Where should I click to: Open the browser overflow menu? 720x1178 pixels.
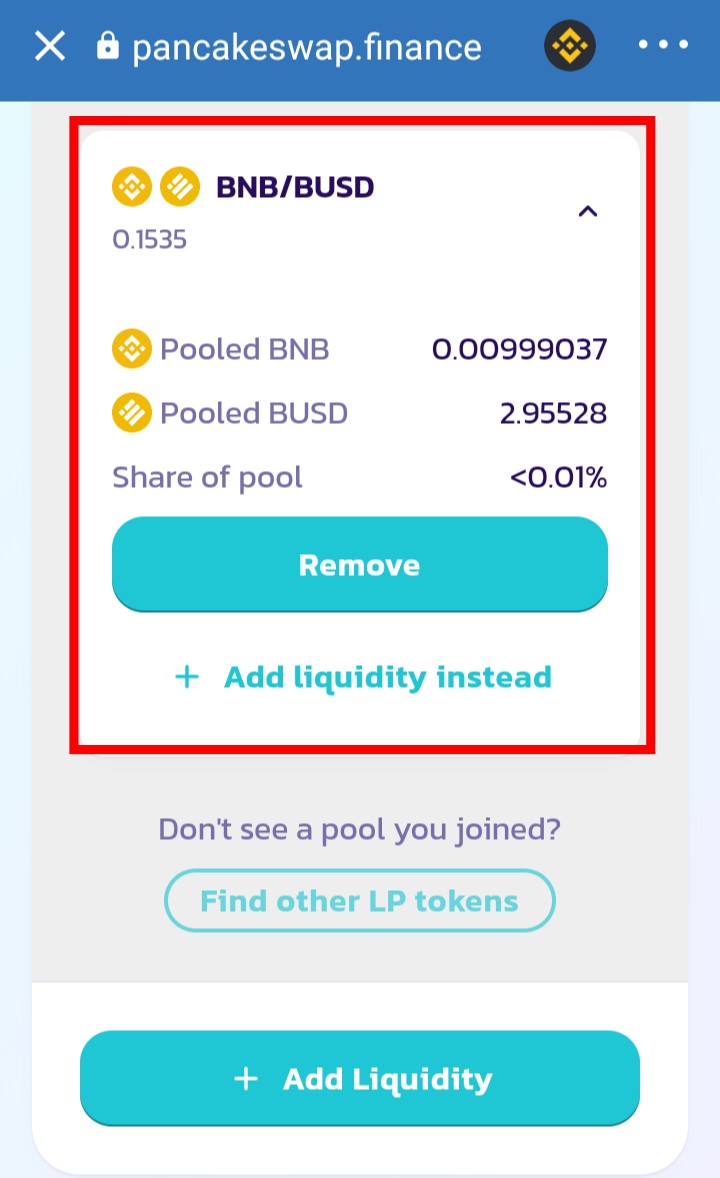coord(662,46)
